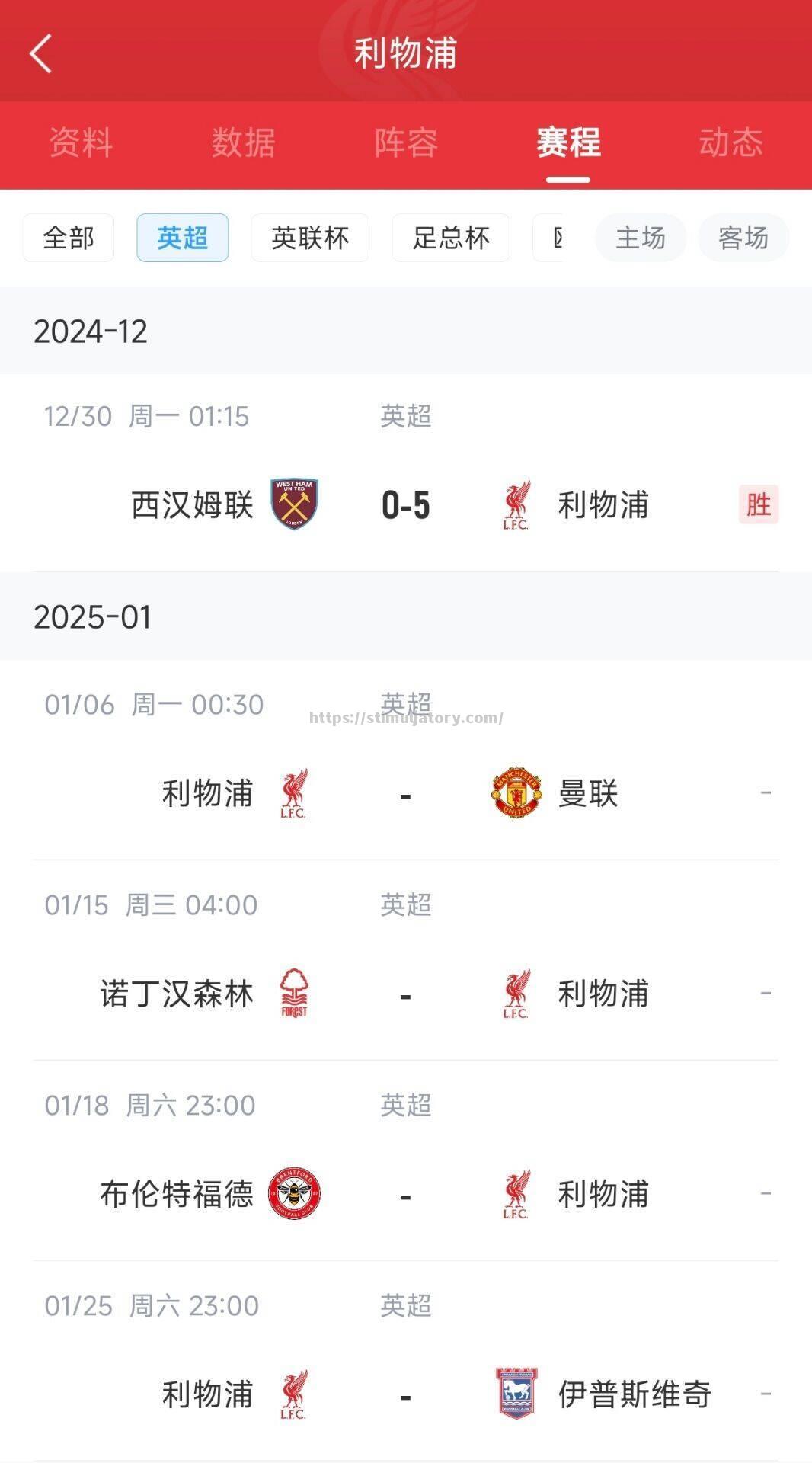Switch to the 动态 tab
Image resolution: width=812 pixels, height=1463 pixels.
point(730,142)
